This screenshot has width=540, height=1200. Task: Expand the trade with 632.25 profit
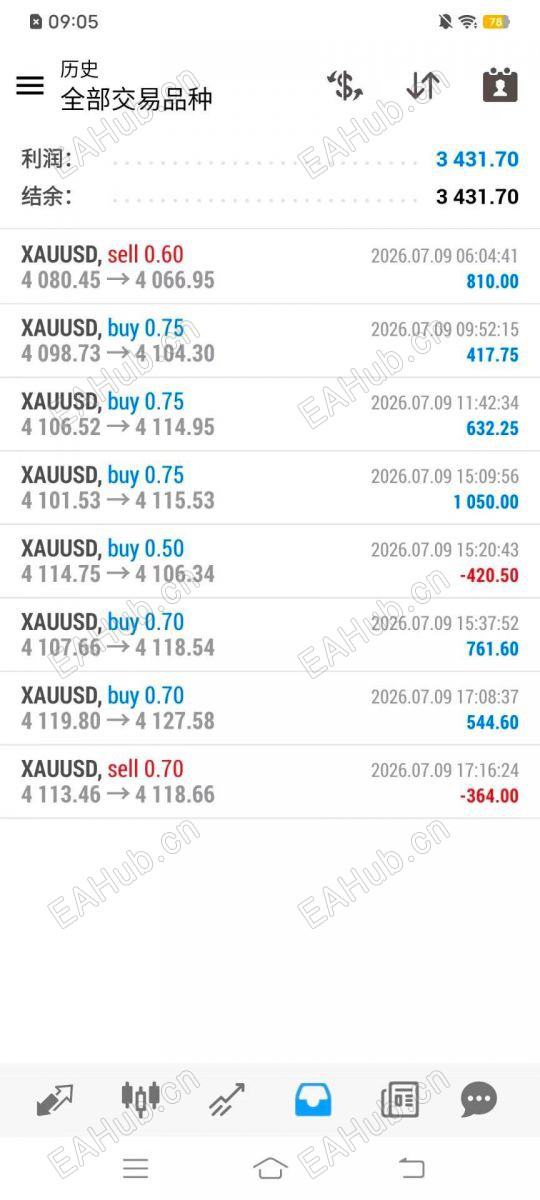(270, 414)
